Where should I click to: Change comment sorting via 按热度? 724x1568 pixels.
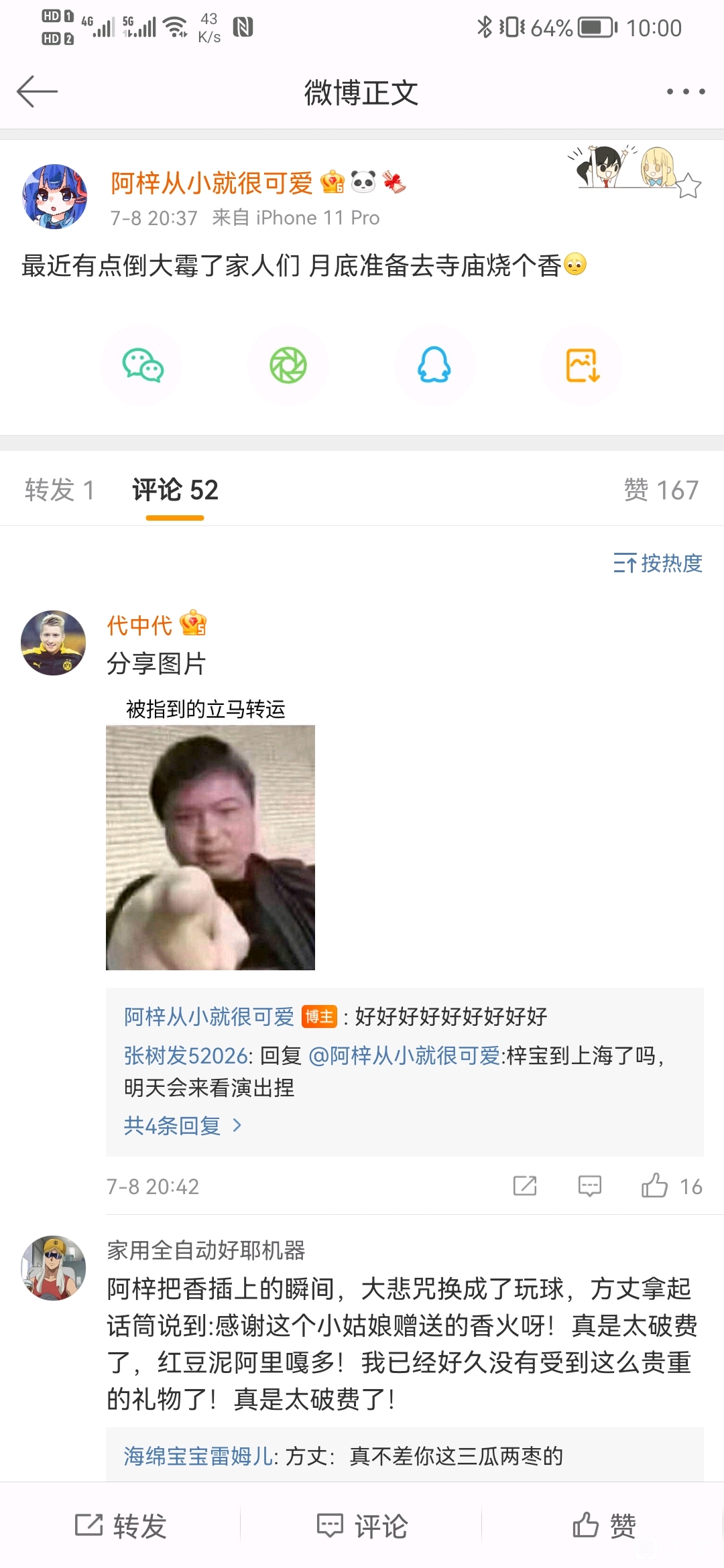point(658,563)
